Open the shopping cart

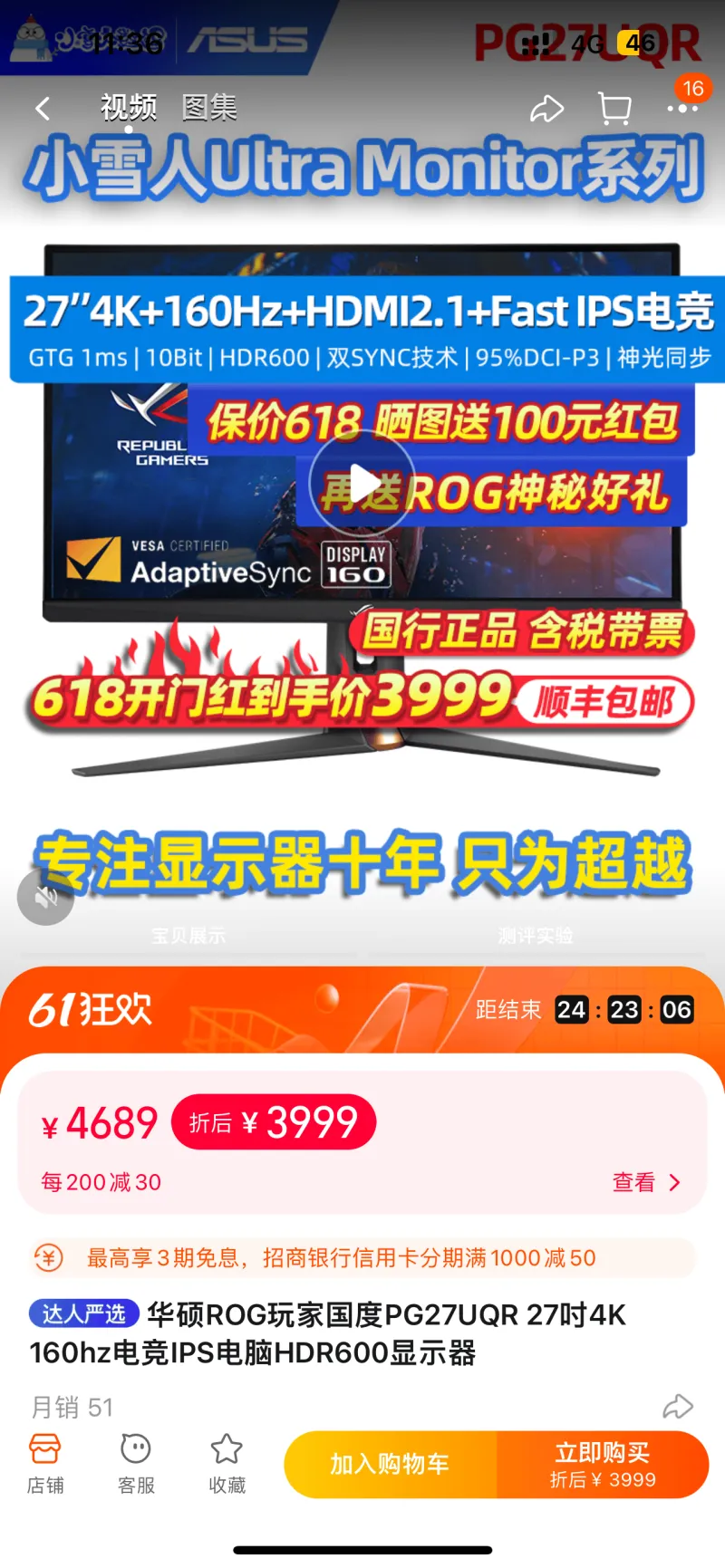point(615,109)
